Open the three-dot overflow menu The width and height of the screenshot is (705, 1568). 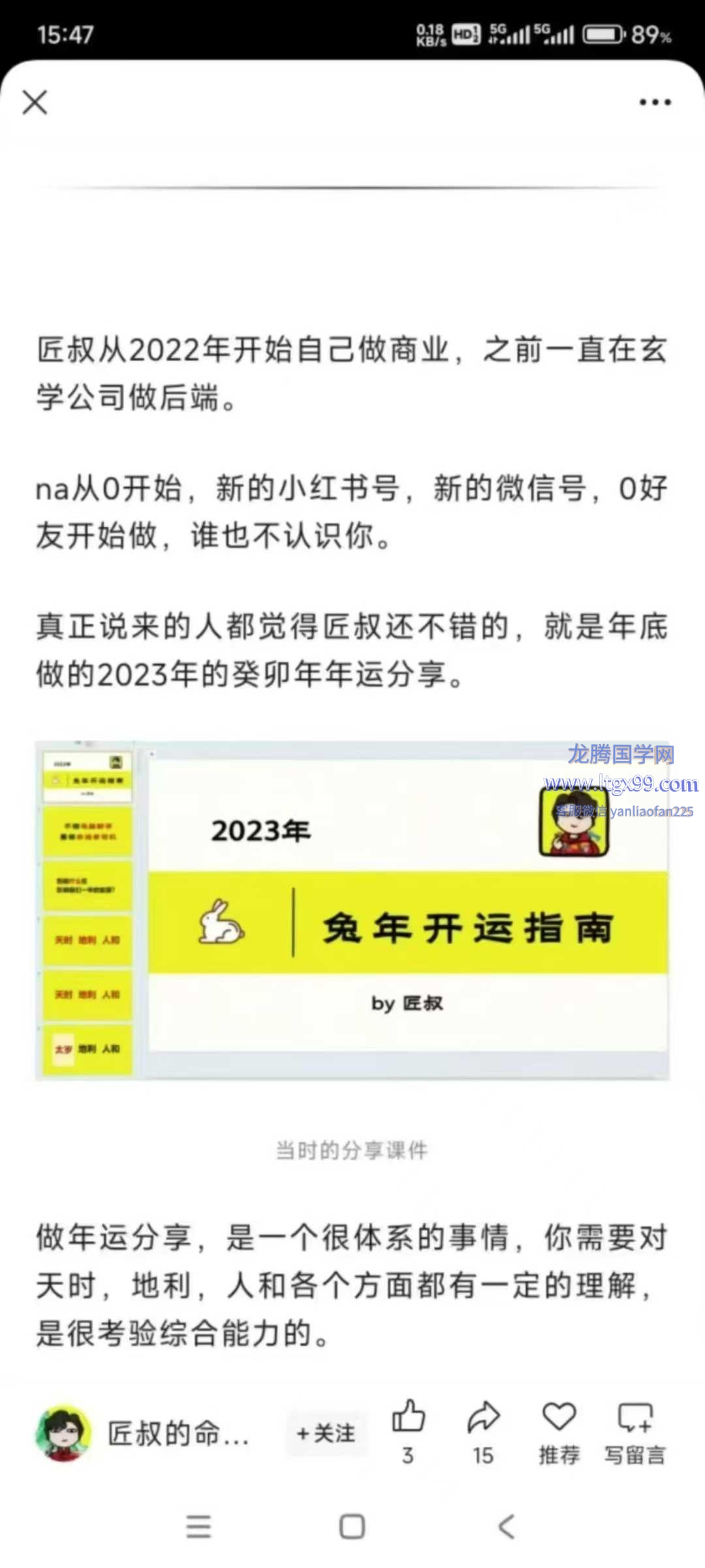(x=655, y=103)
